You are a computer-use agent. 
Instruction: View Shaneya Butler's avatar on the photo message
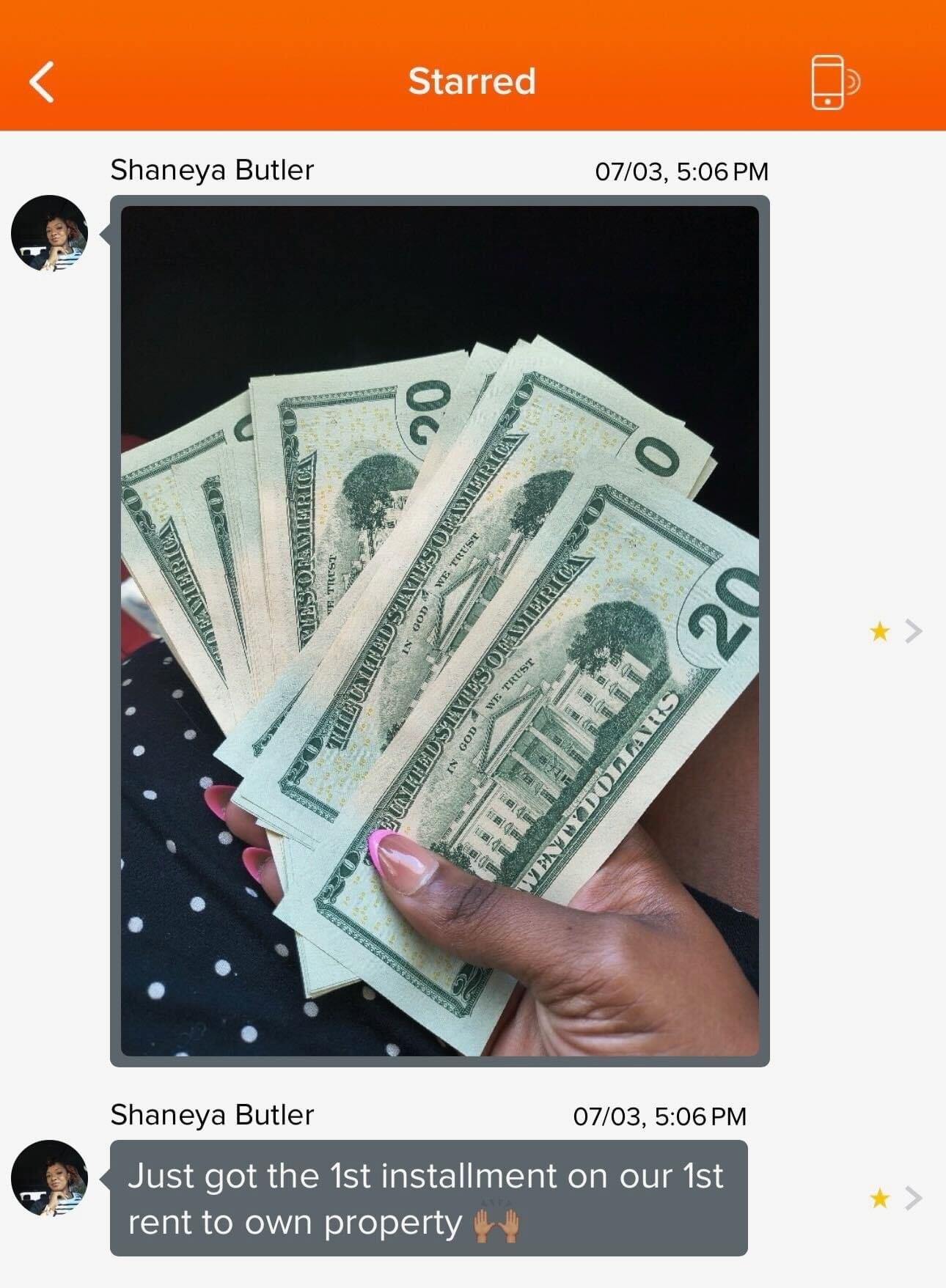tap(49, 233)
